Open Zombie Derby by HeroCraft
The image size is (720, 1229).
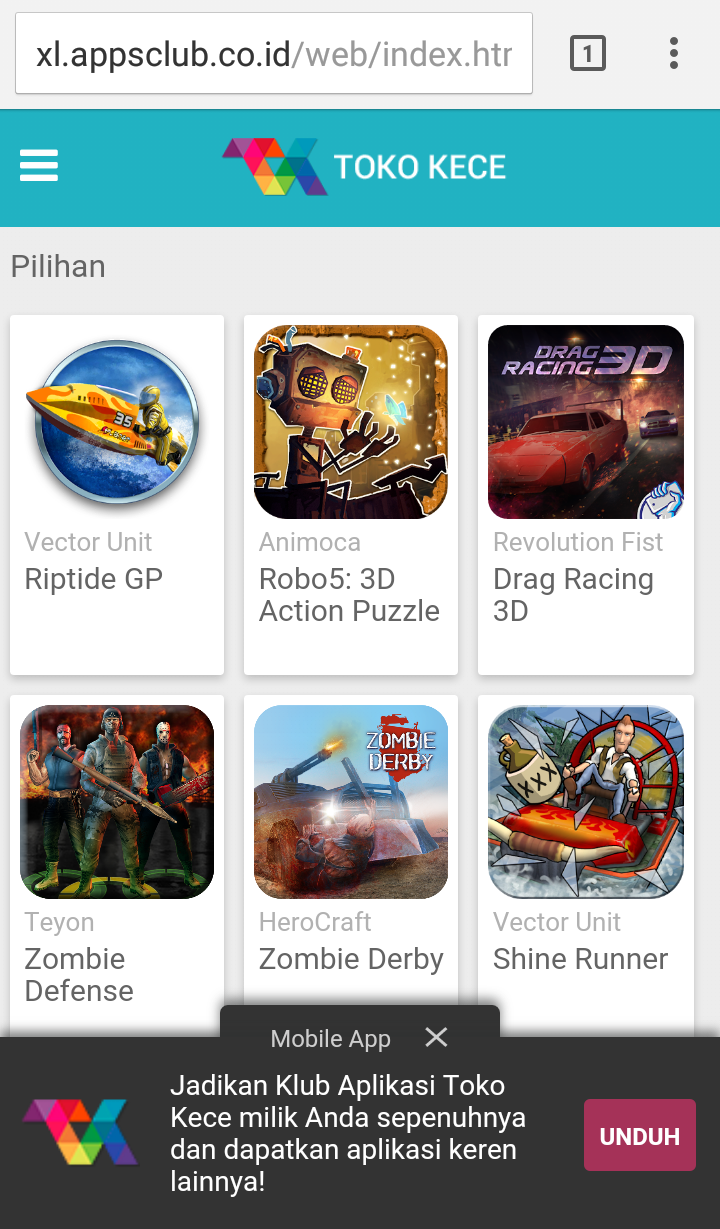click(350, 850)
